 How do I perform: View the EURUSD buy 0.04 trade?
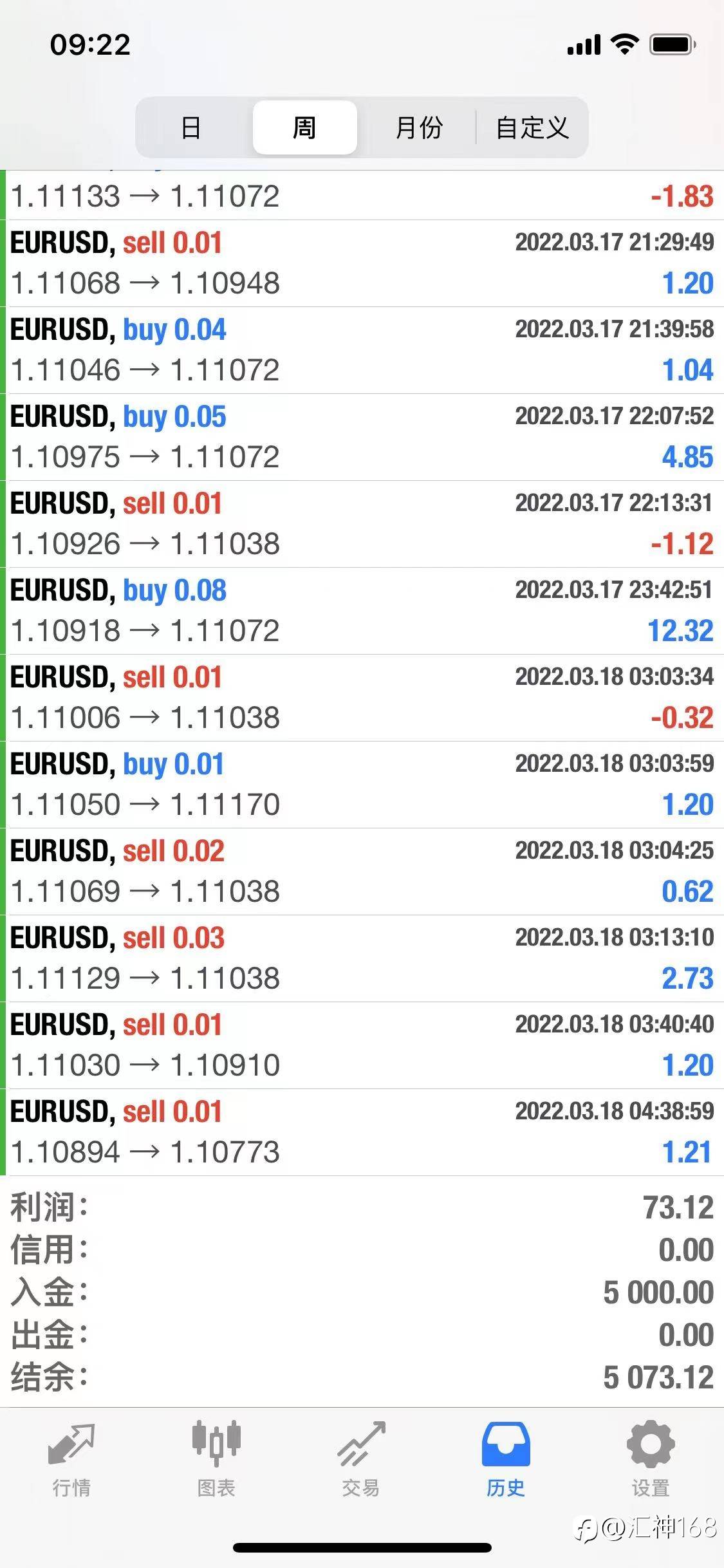pos(362,350)
